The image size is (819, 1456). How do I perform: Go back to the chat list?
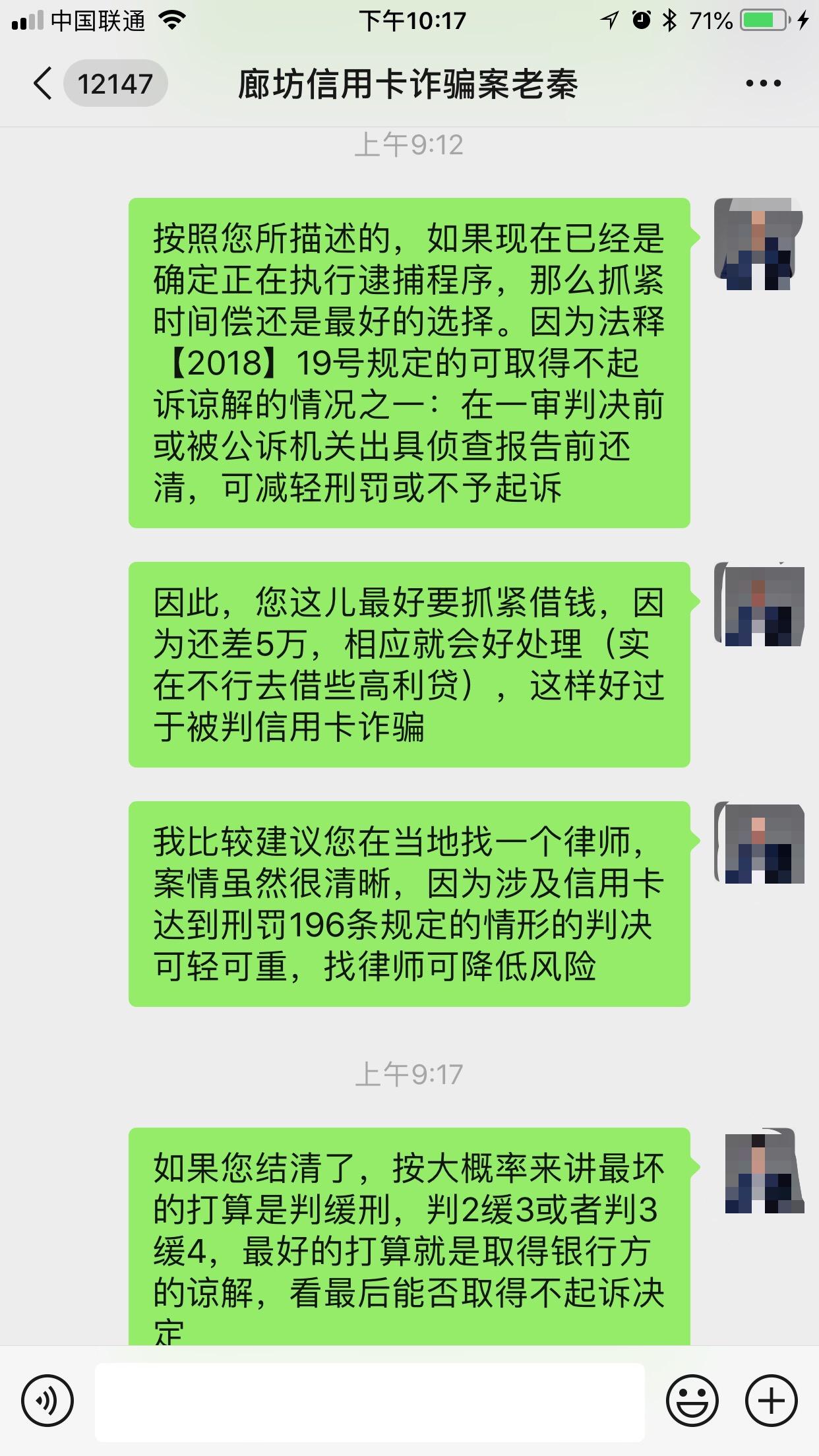point(44,84)
